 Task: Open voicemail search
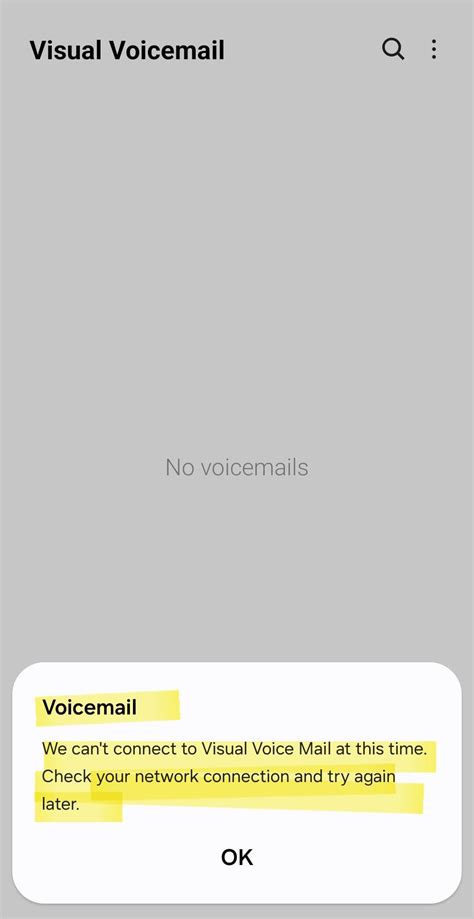[x=393, y=49]
